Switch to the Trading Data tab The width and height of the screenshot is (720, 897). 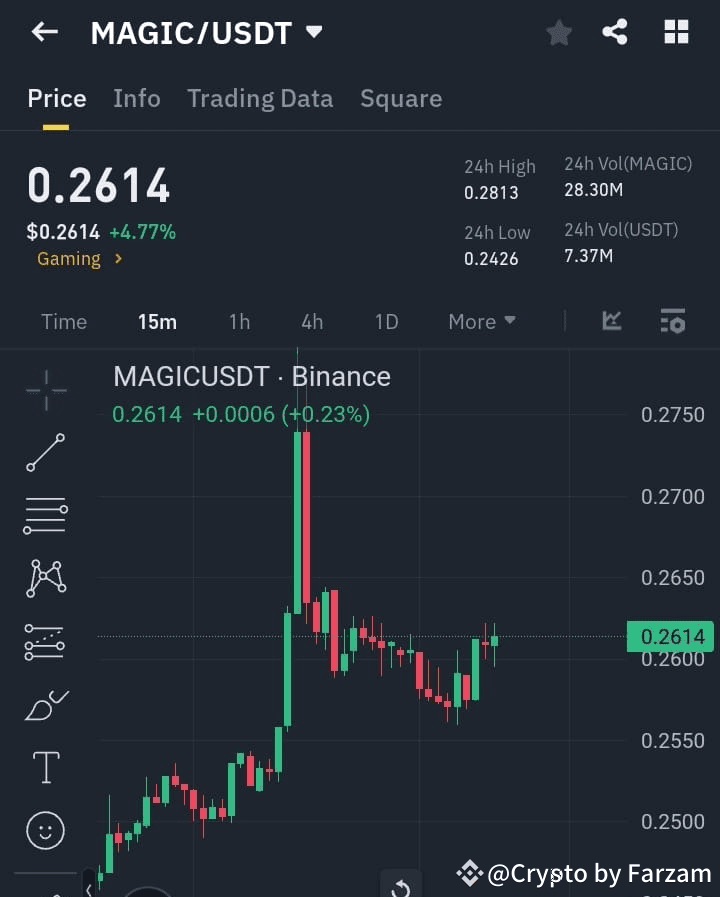pos(260,98)
